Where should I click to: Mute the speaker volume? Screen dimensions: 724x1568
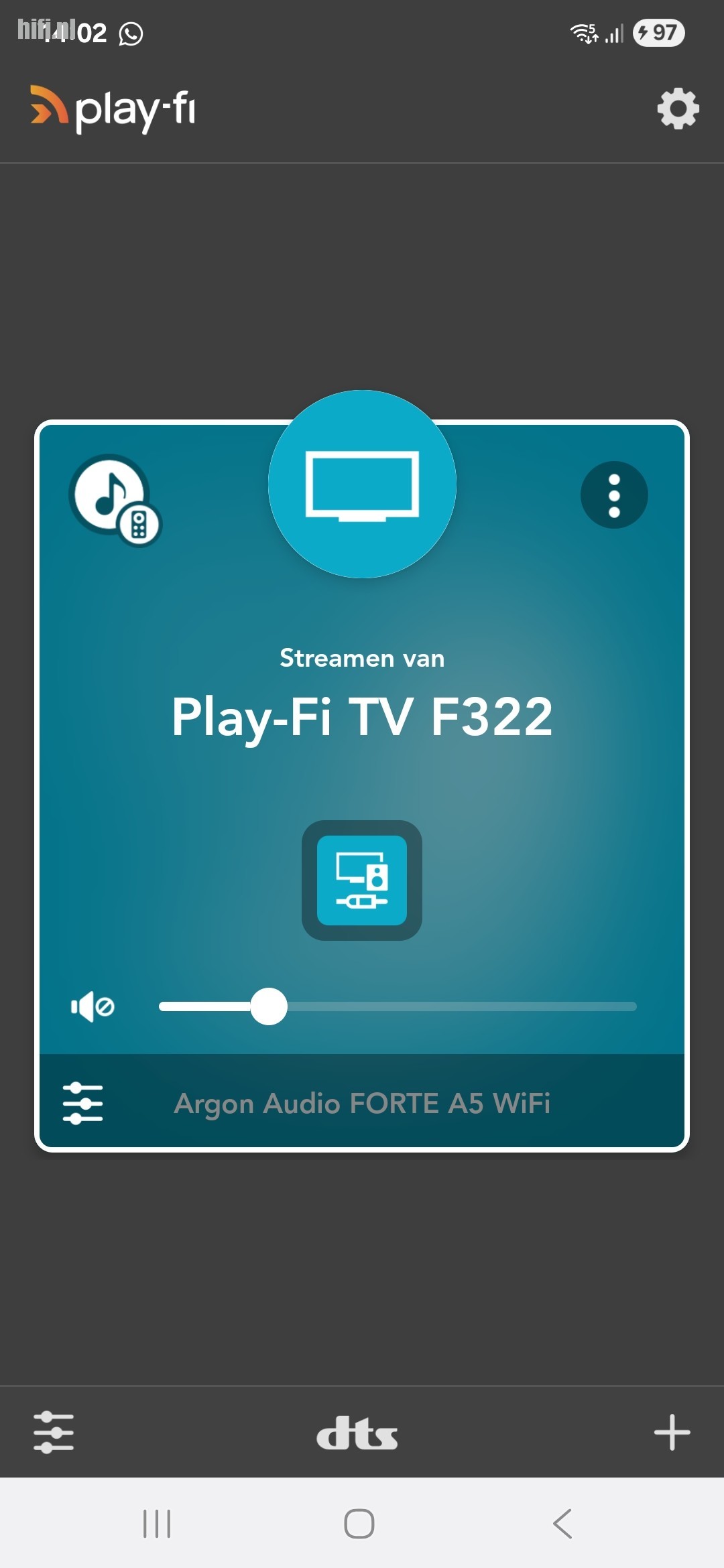coord(93,1006)
